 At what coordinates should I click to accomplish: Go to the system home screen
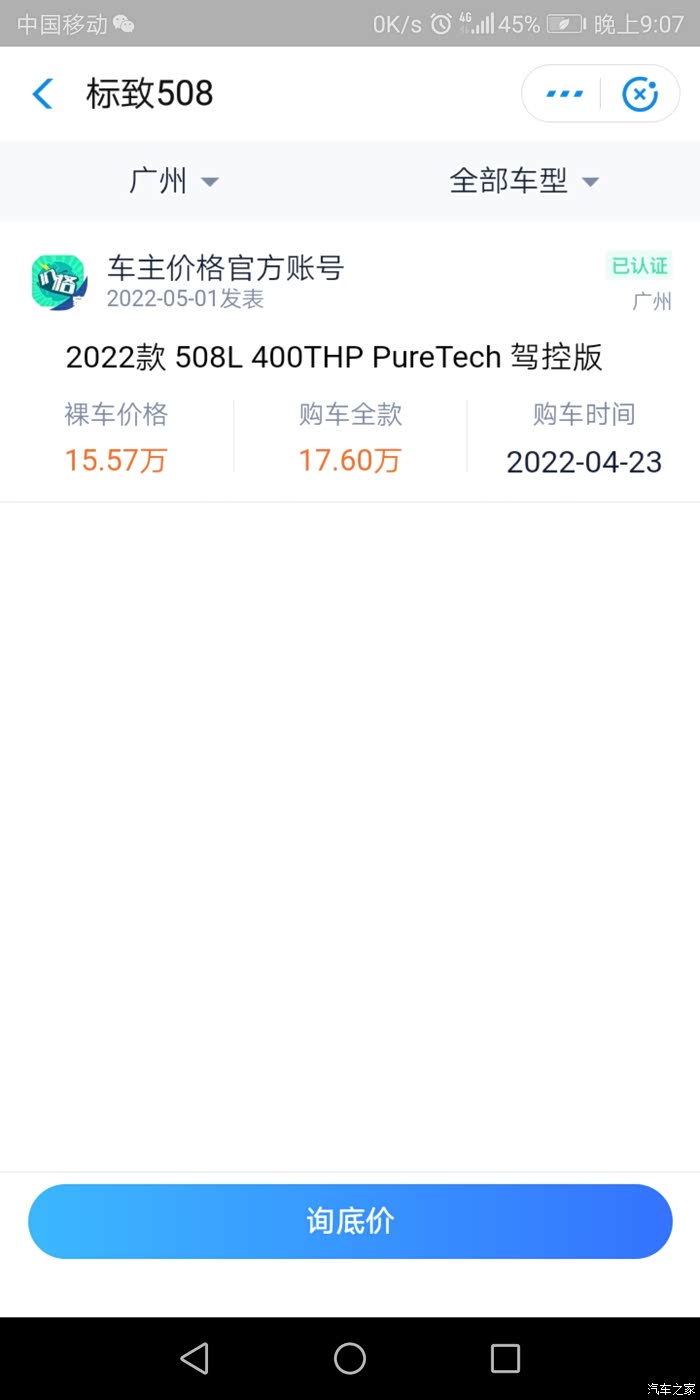[x=350, y=1358]
